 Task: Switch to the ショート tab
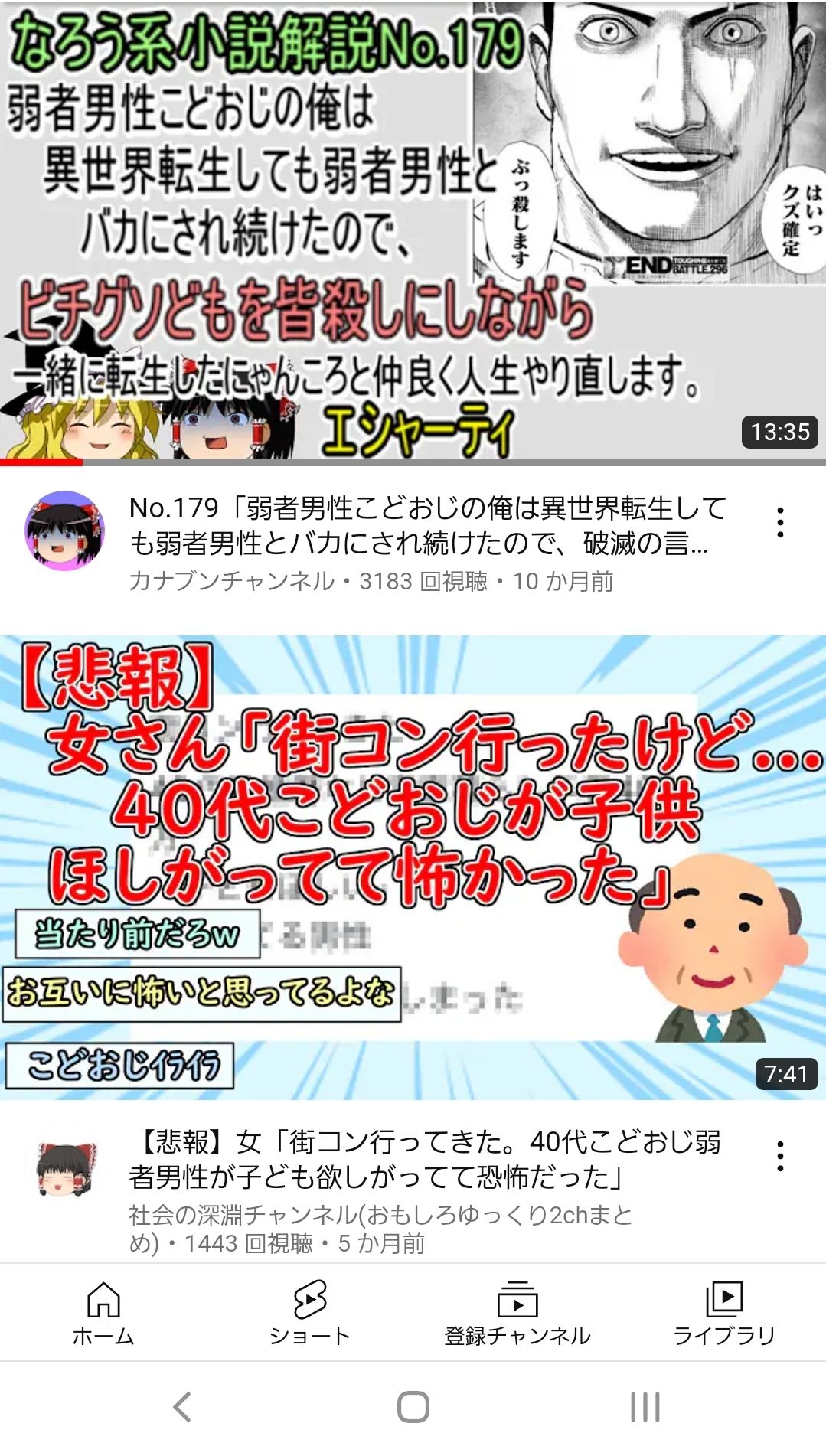coord(310,1314)
